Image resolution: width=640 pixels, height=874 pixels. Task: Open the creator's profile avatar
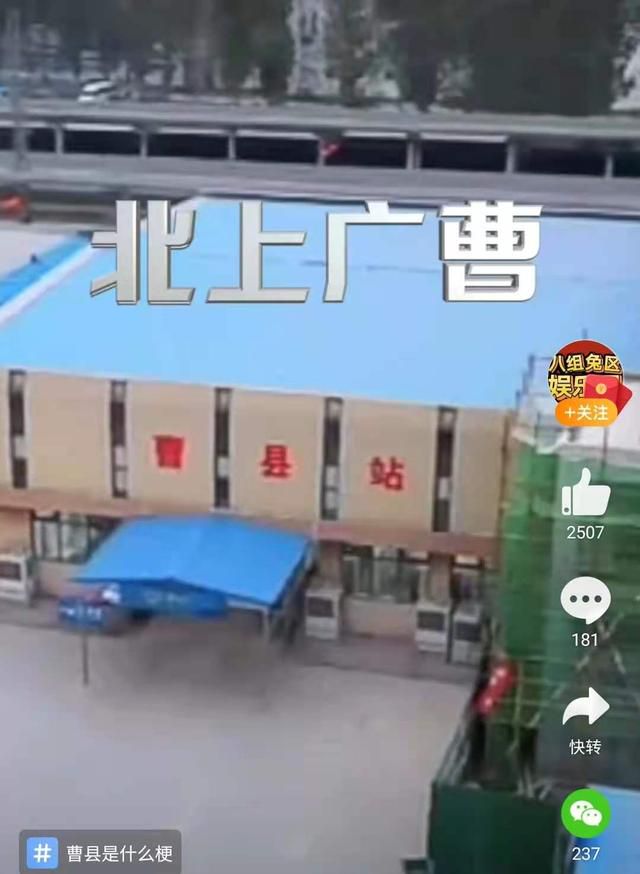586,372
